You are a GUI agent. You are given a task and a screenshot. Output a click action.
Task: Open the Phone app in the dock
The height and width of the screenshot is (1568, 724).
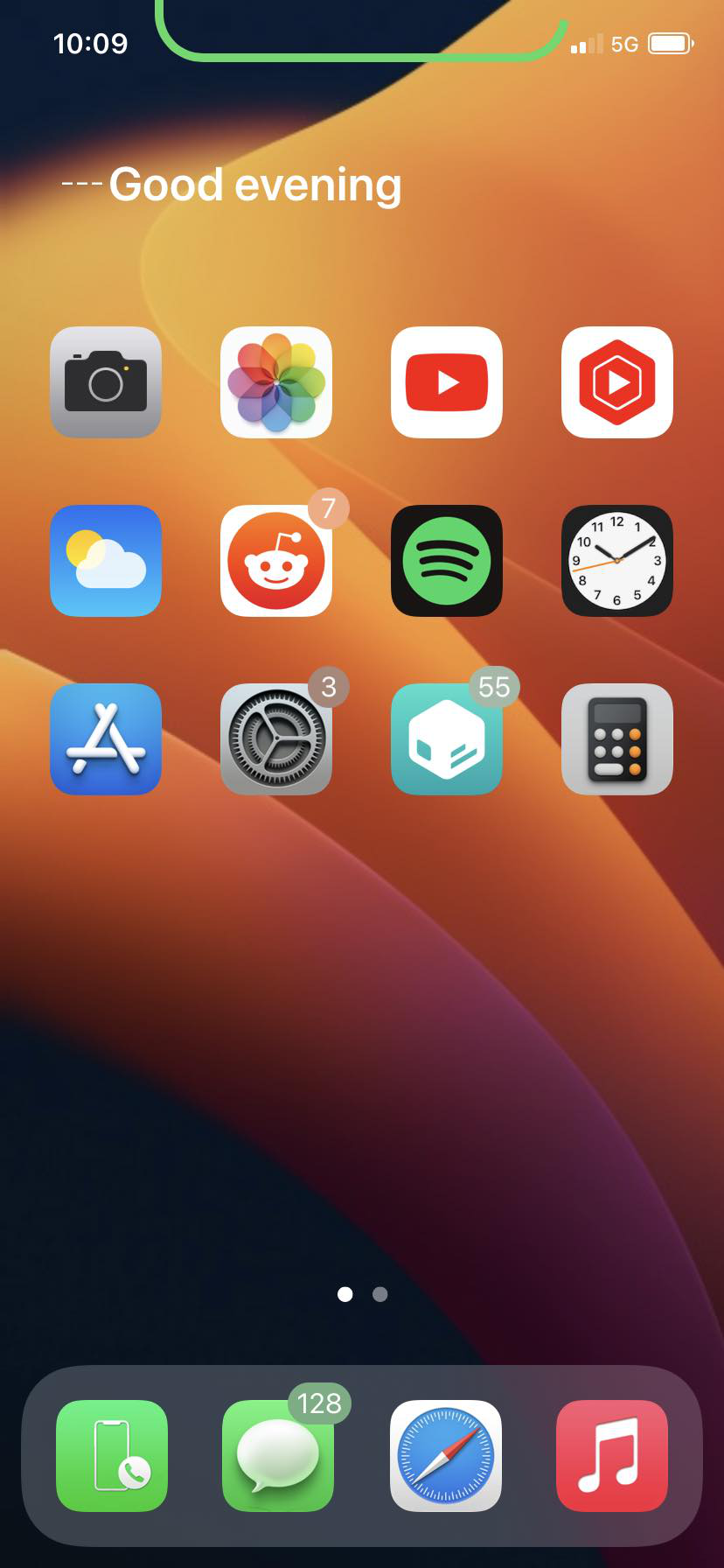112,1456
